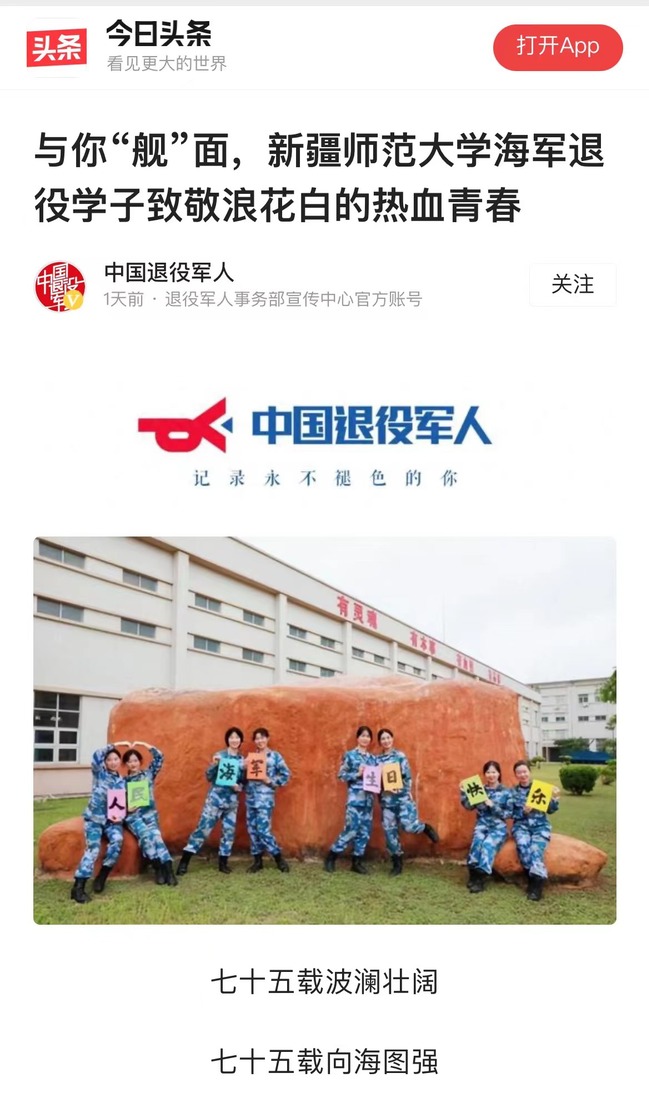The height and width of the screenshot is (1093, 649).
Task: Open the 今日头条 logo at top
Action: coord(57,47)
